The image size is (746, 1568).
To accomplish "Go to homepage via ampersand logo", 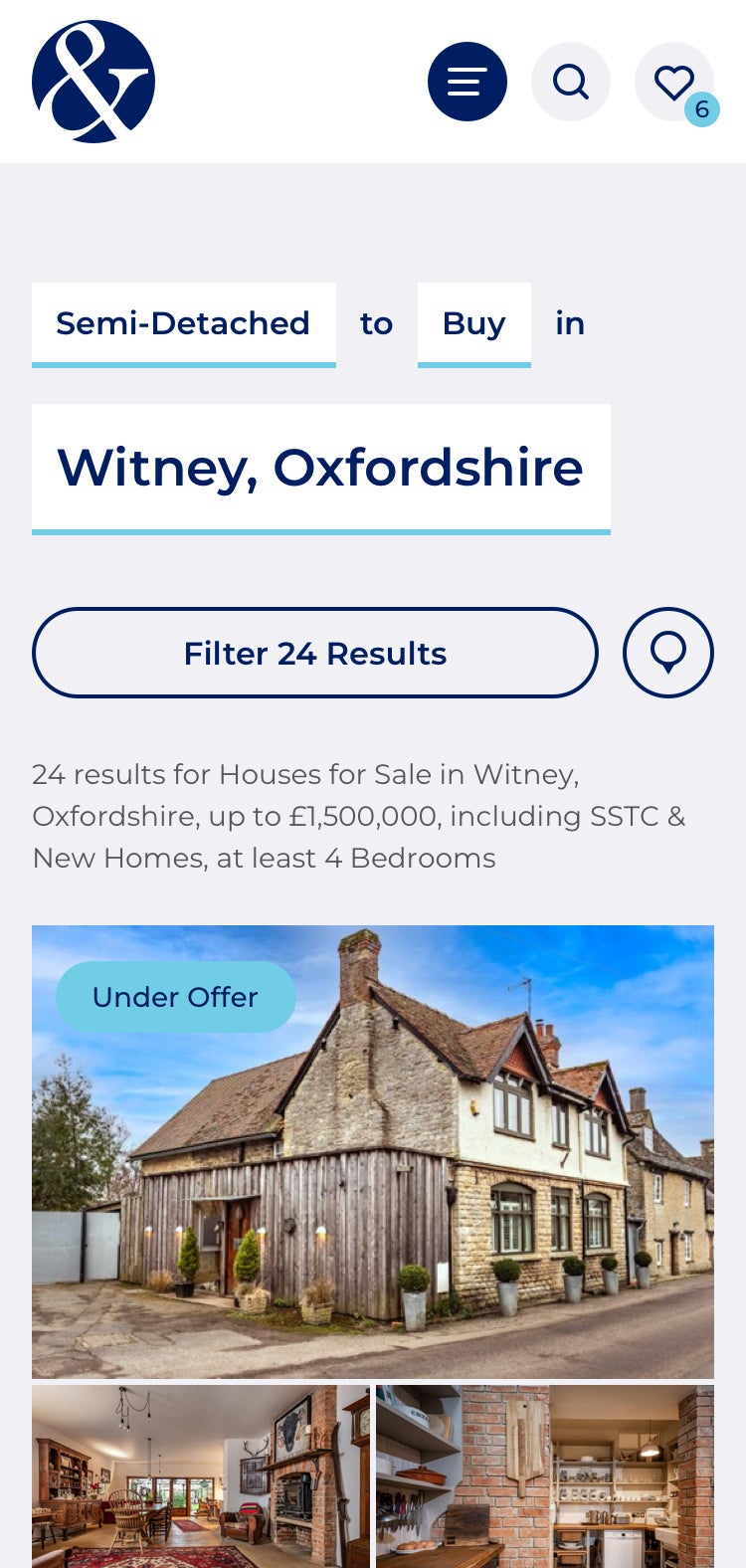I will [x=93, y=82].
